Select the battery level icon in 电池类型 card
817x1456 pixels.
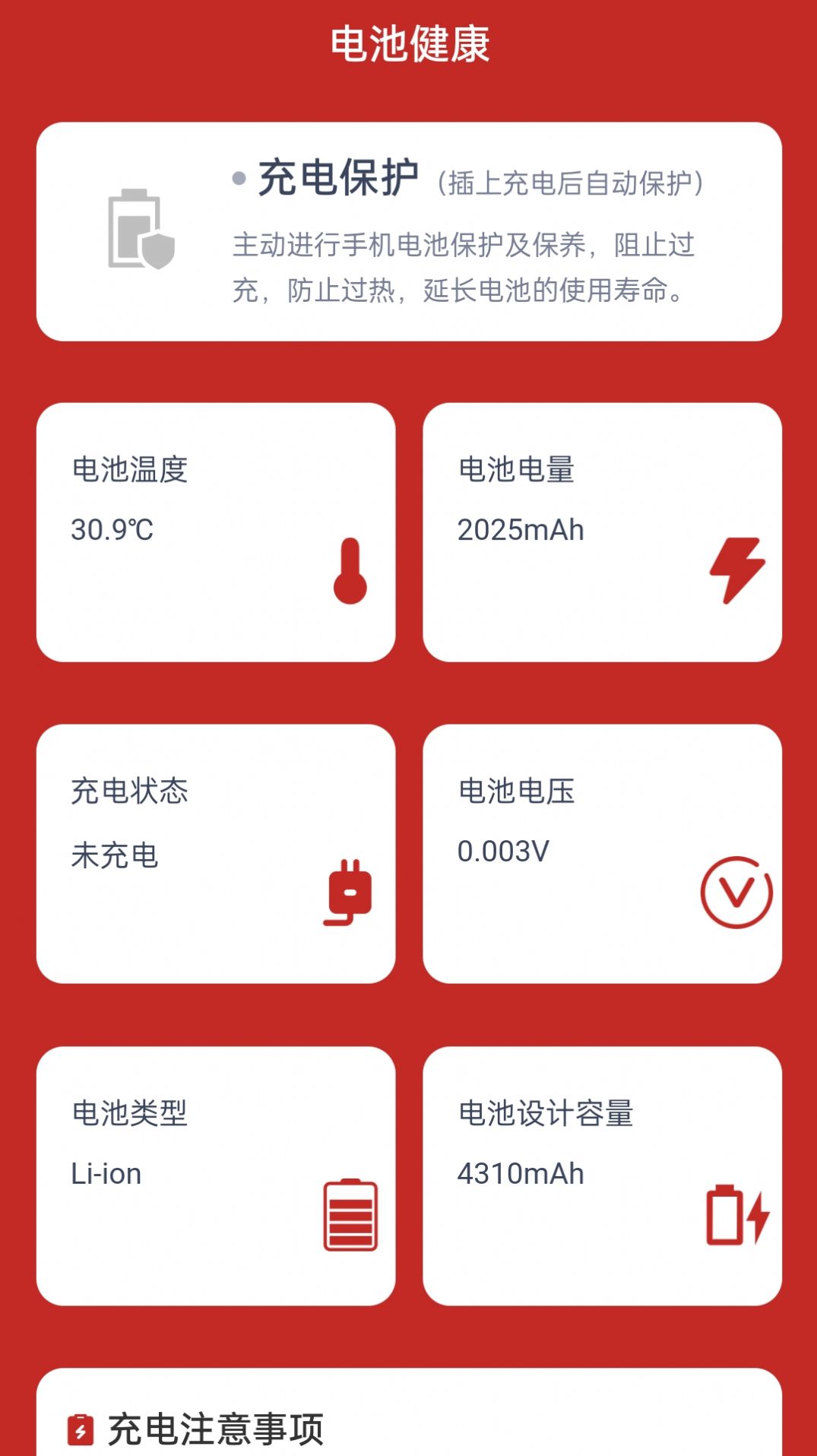tap(350, 1213)
